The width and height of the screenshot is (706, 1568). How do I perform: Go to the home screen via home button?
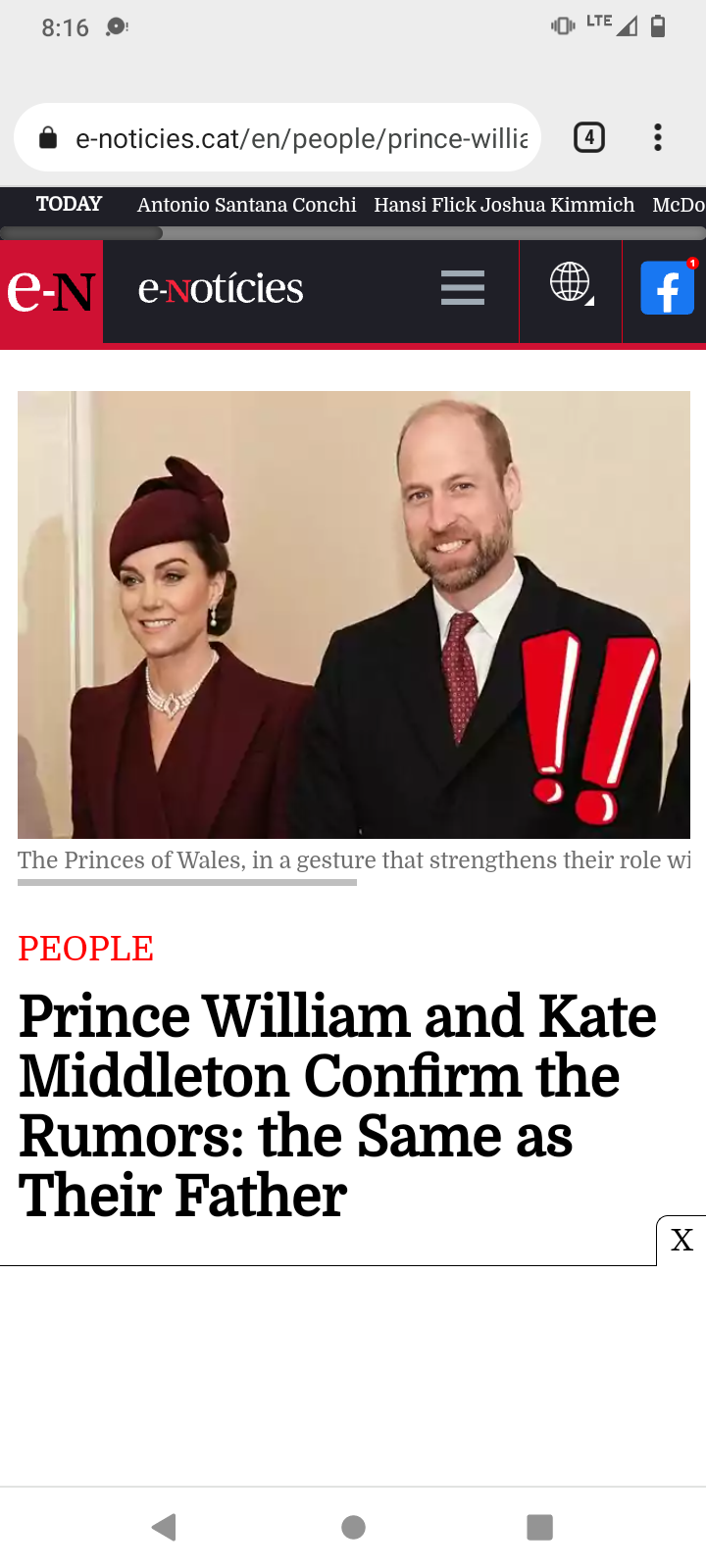click(353, 1527)
